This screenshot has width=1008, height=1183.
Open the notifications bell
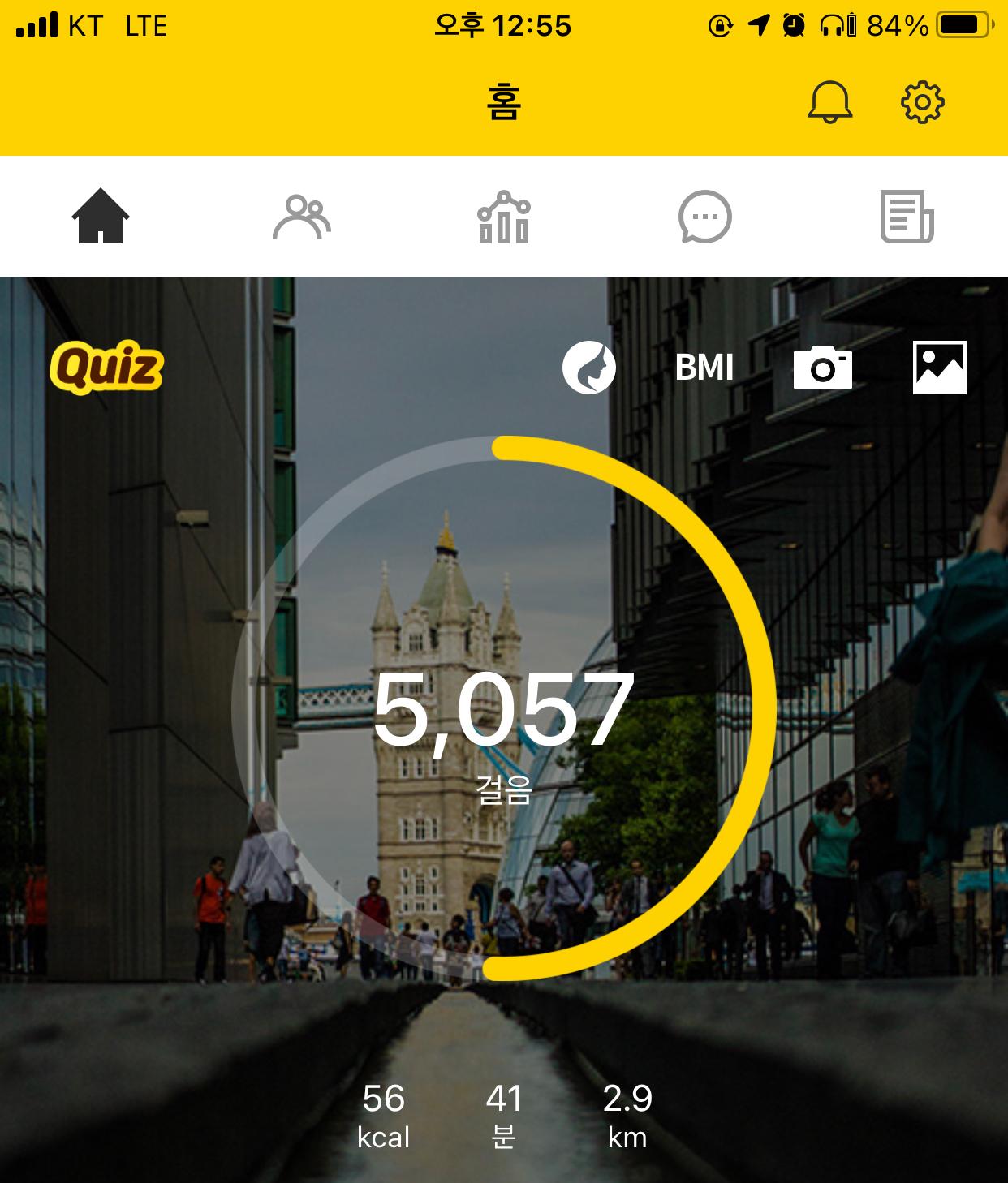pos(829,103)
